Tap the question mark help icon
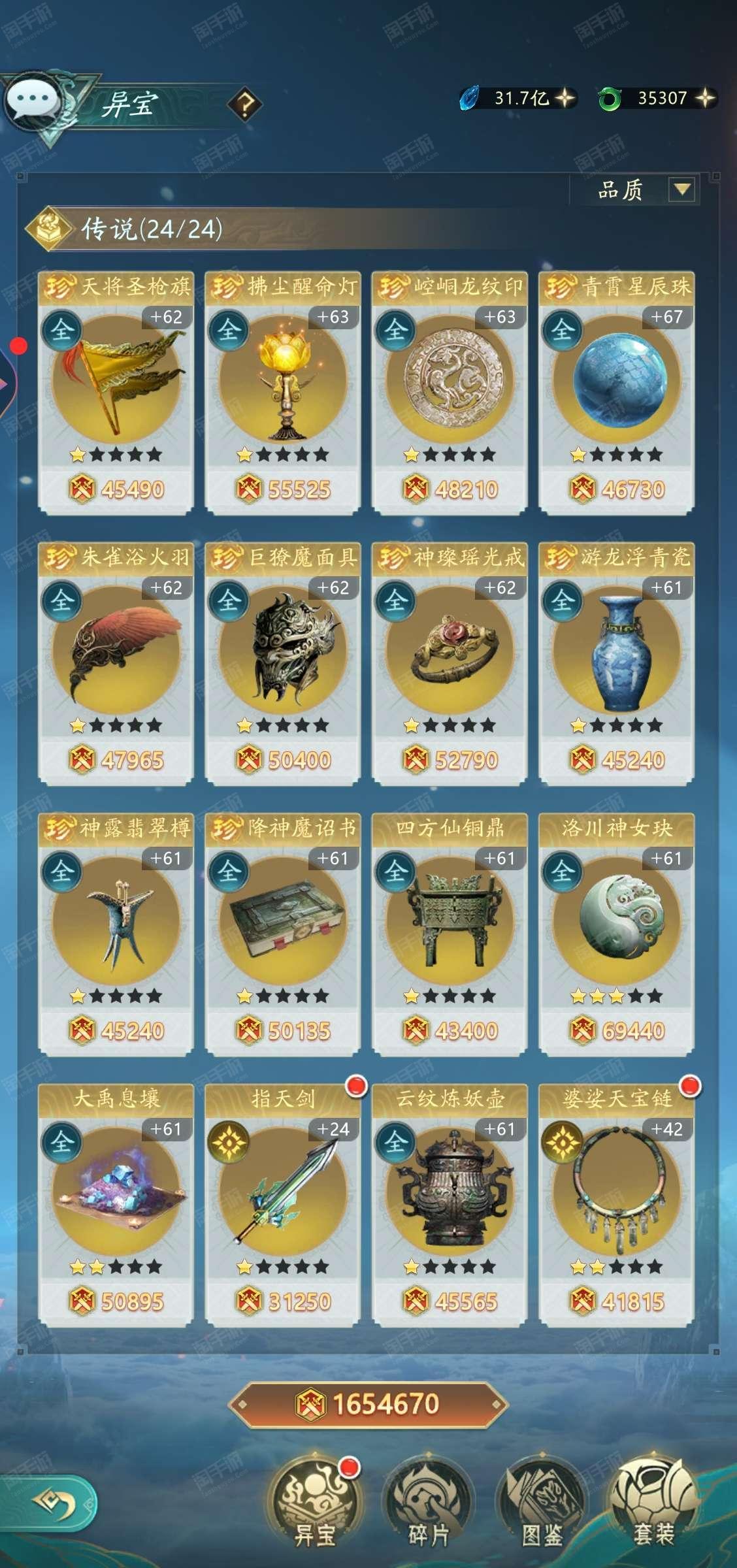737x1568 pixels. pos(245,104)
